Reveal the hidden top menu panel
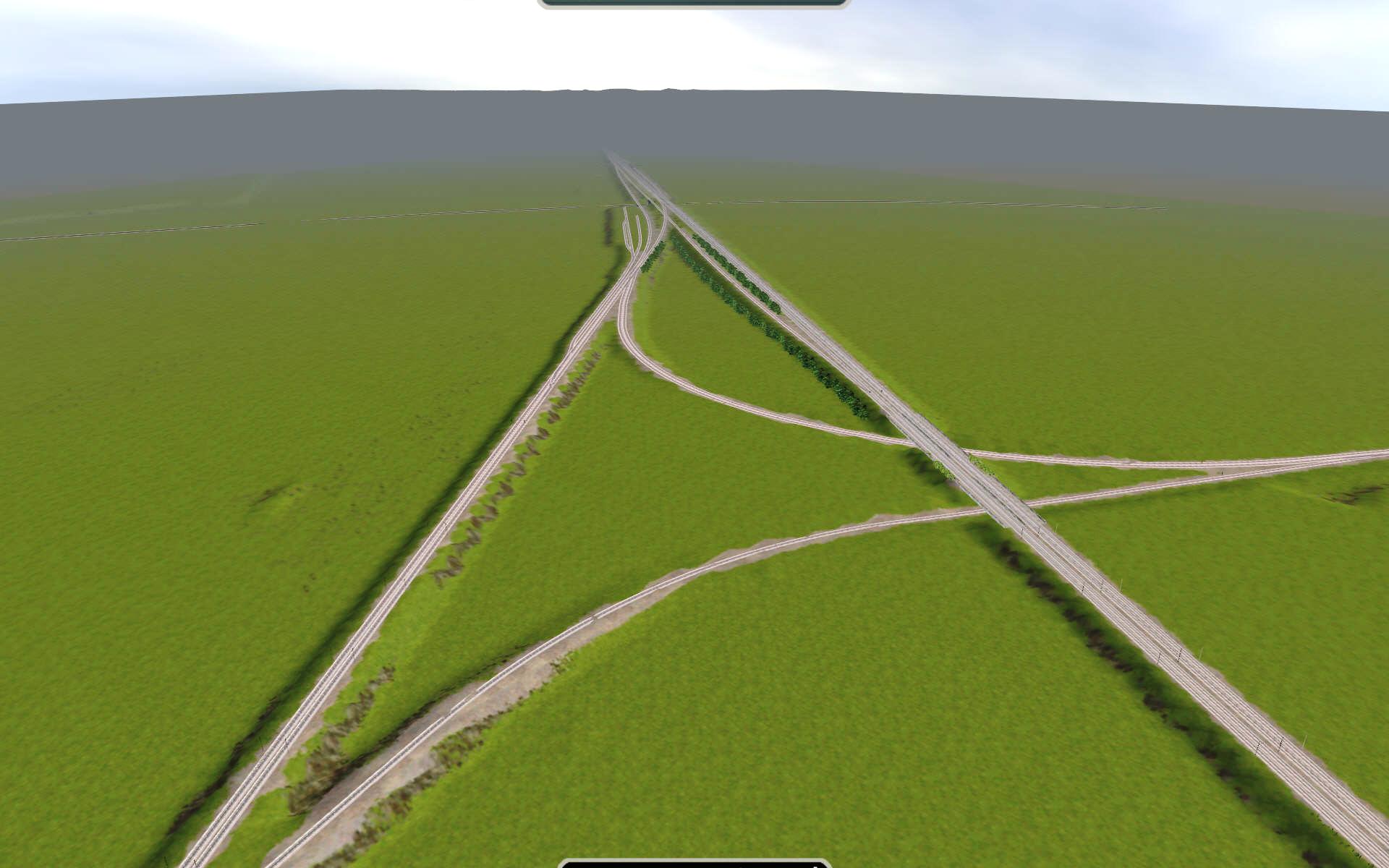The width and height of the screenshot is (1389, 868). pos(693,4)
